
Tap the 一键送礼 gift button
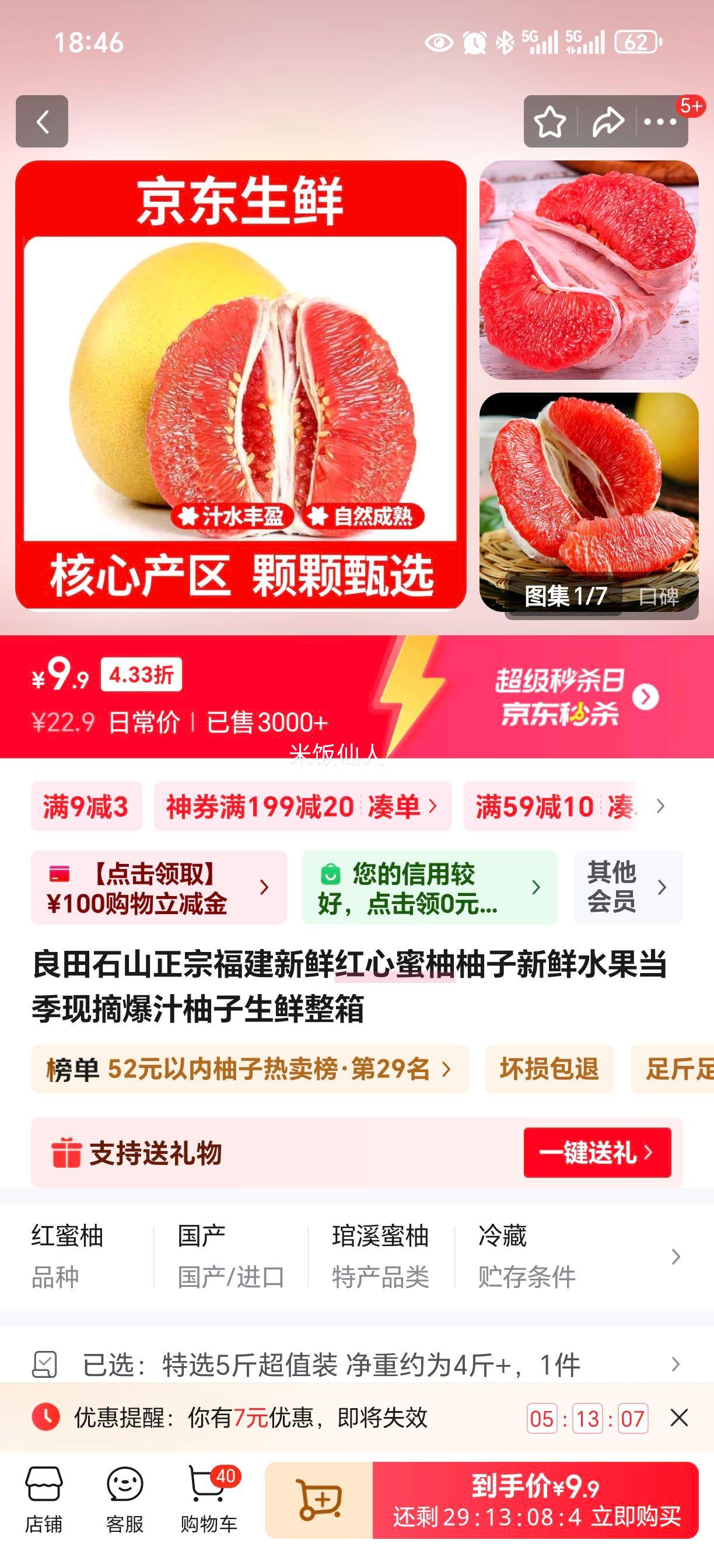point(597,1152)
